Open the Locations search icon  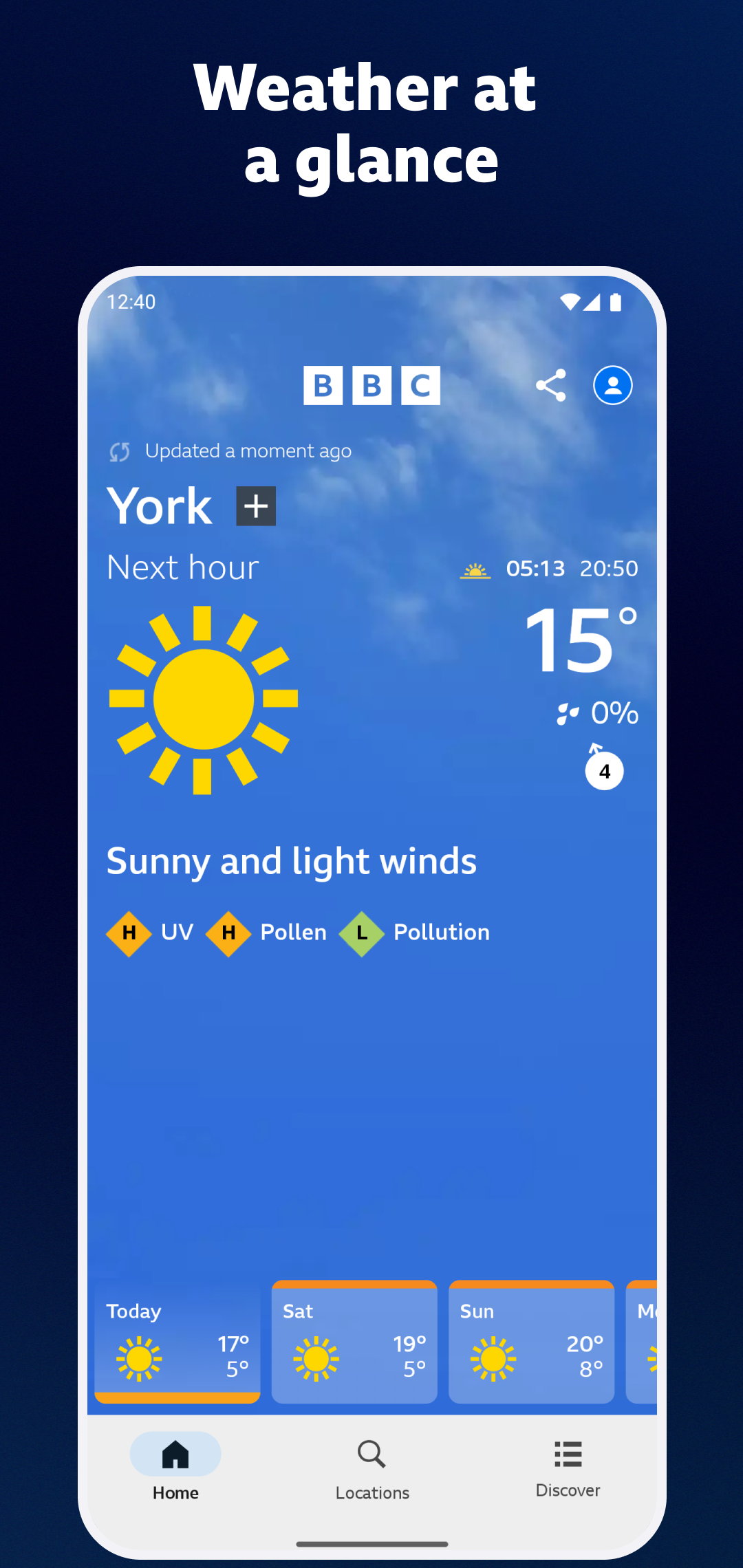(x=371, y=1454)
